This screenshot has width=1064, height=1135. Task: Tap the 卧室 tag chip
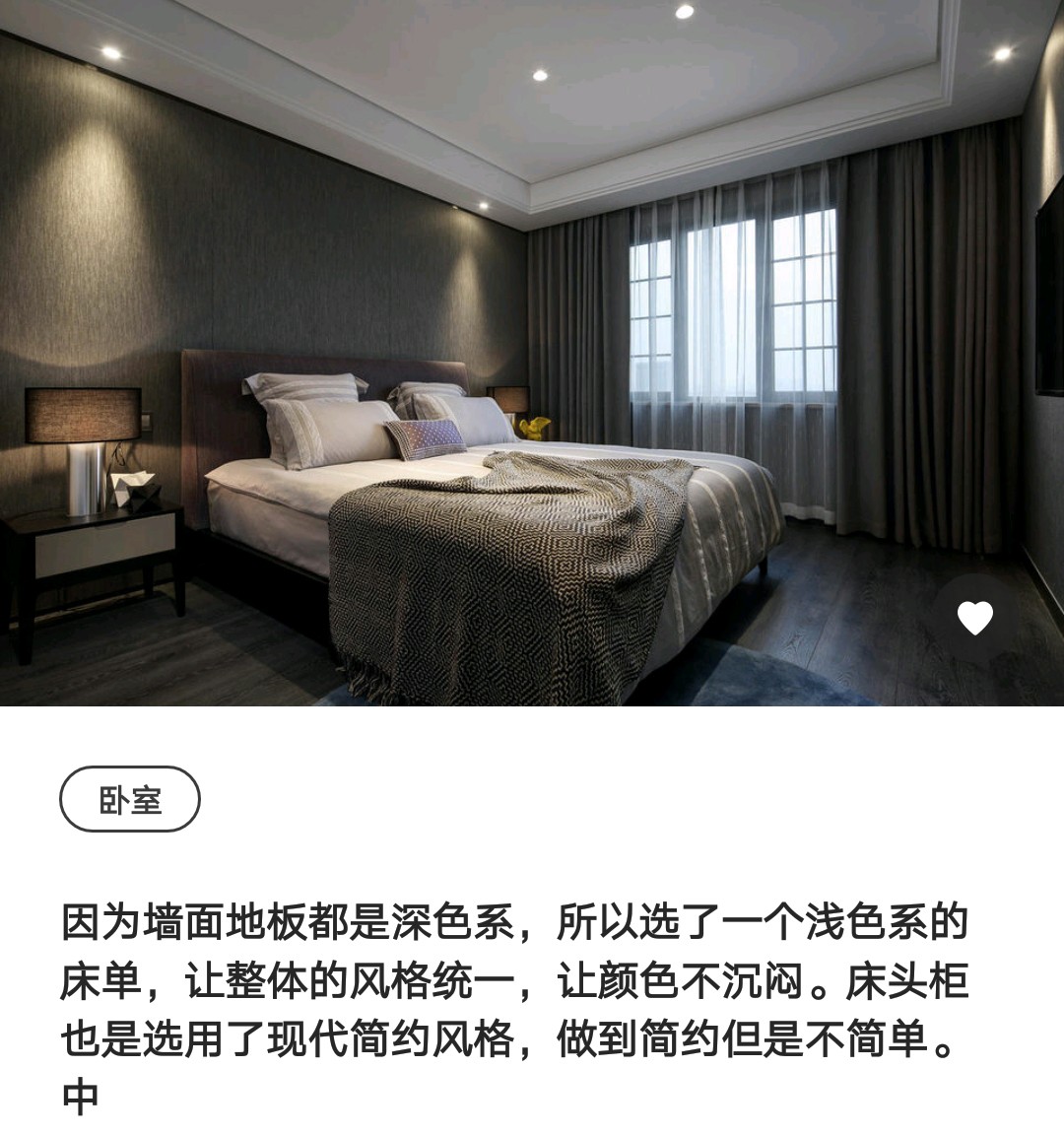pyautogui.click(x=130, y=800)
